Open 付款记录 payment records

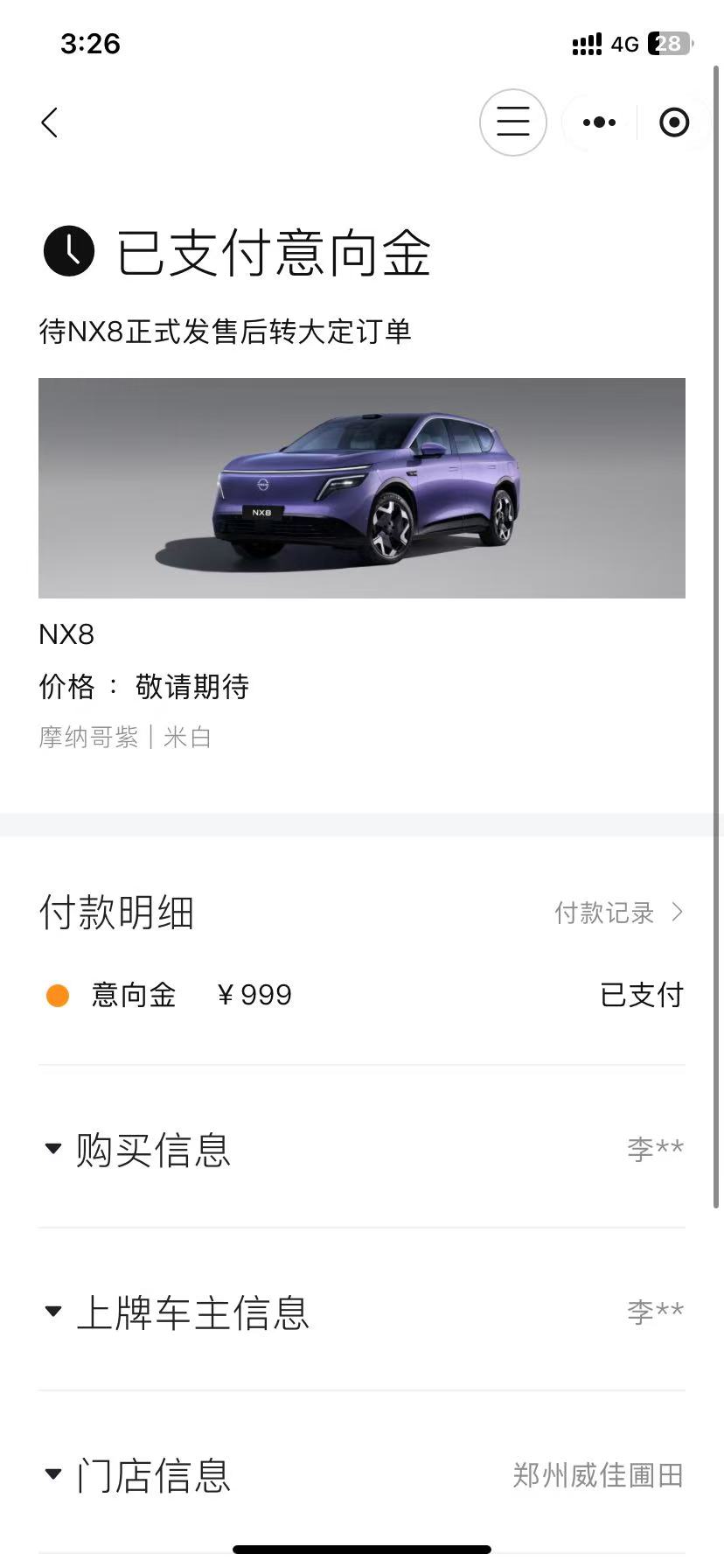pos(618,913)
